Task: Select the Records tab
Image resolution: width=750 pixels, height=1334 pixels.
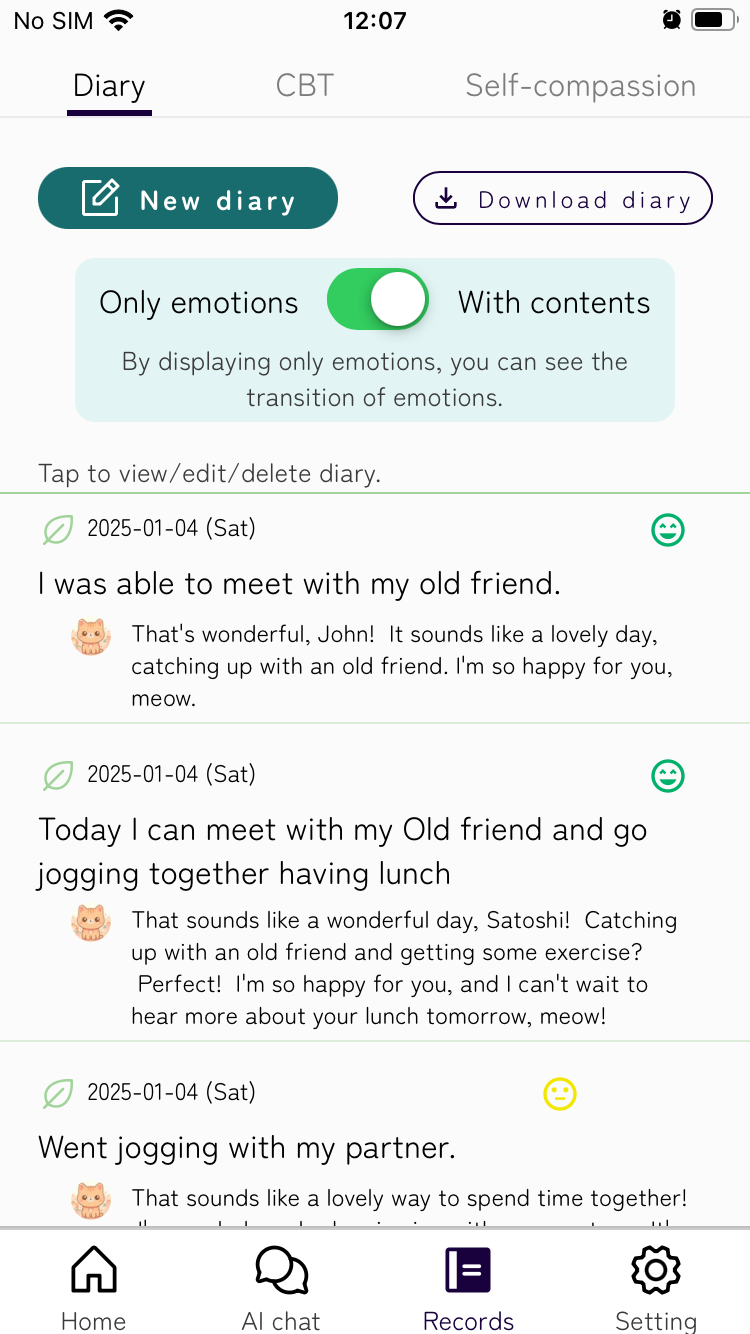Action: coord(468,1286)
